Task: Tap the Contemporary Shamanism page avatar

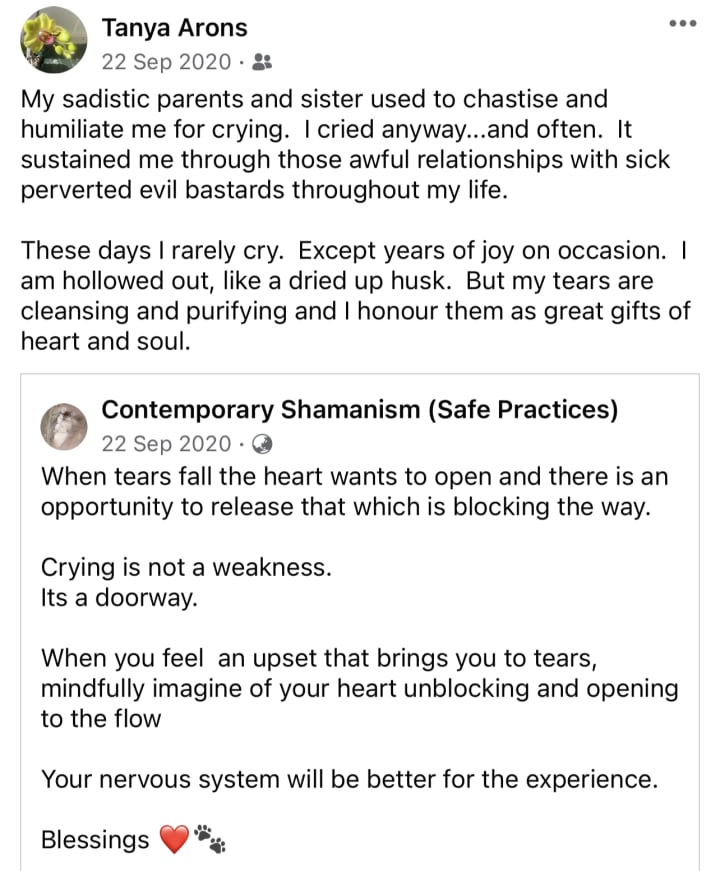Action: pos(64,426)
